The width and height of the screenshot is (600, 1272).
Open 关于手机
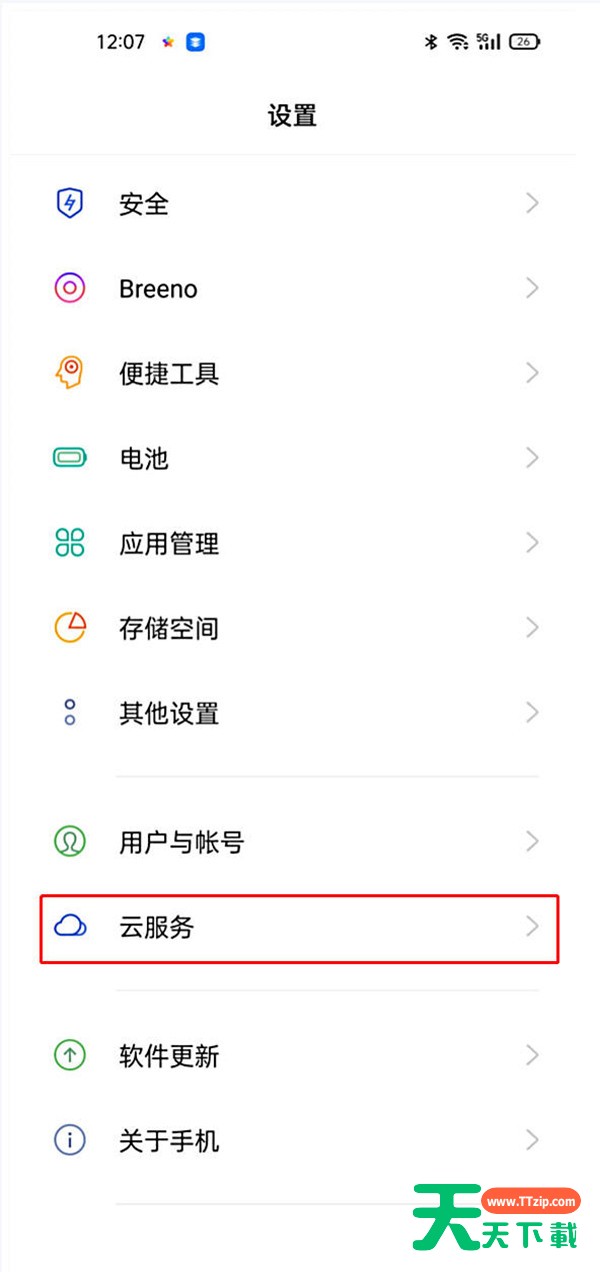coord(299,1141)
